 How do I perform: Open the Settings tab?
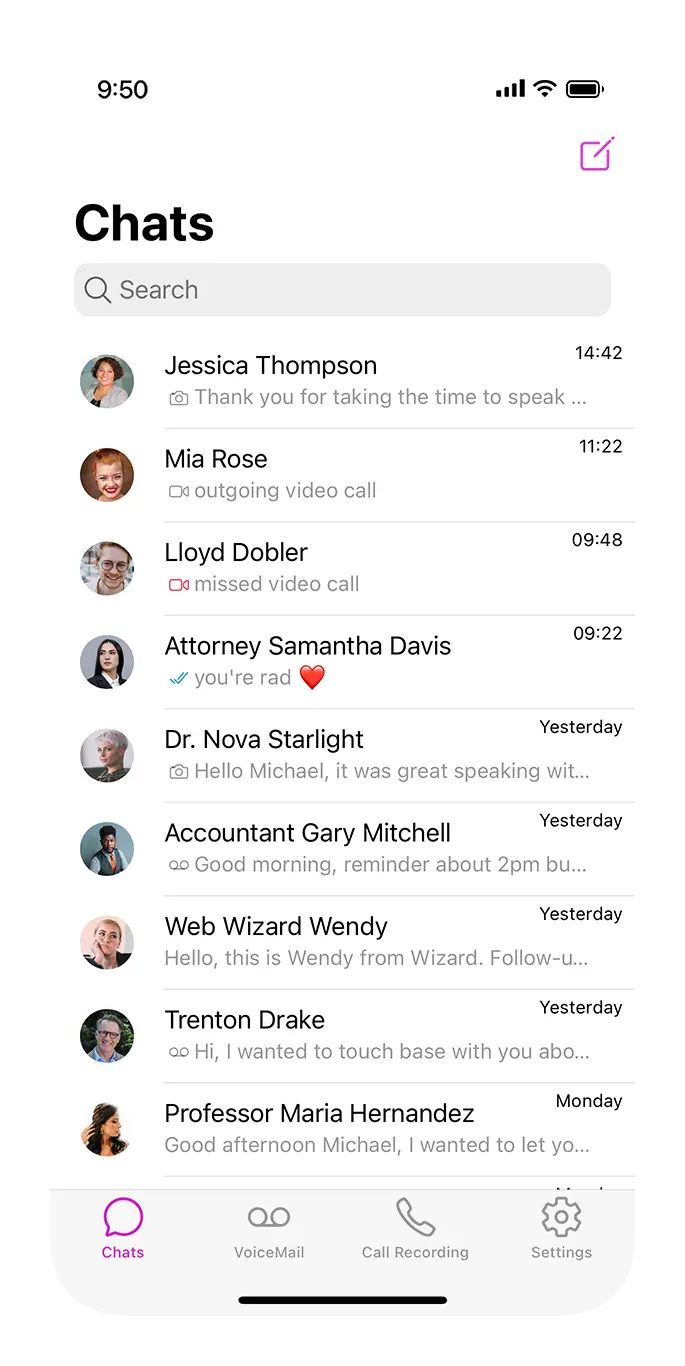561,1230
